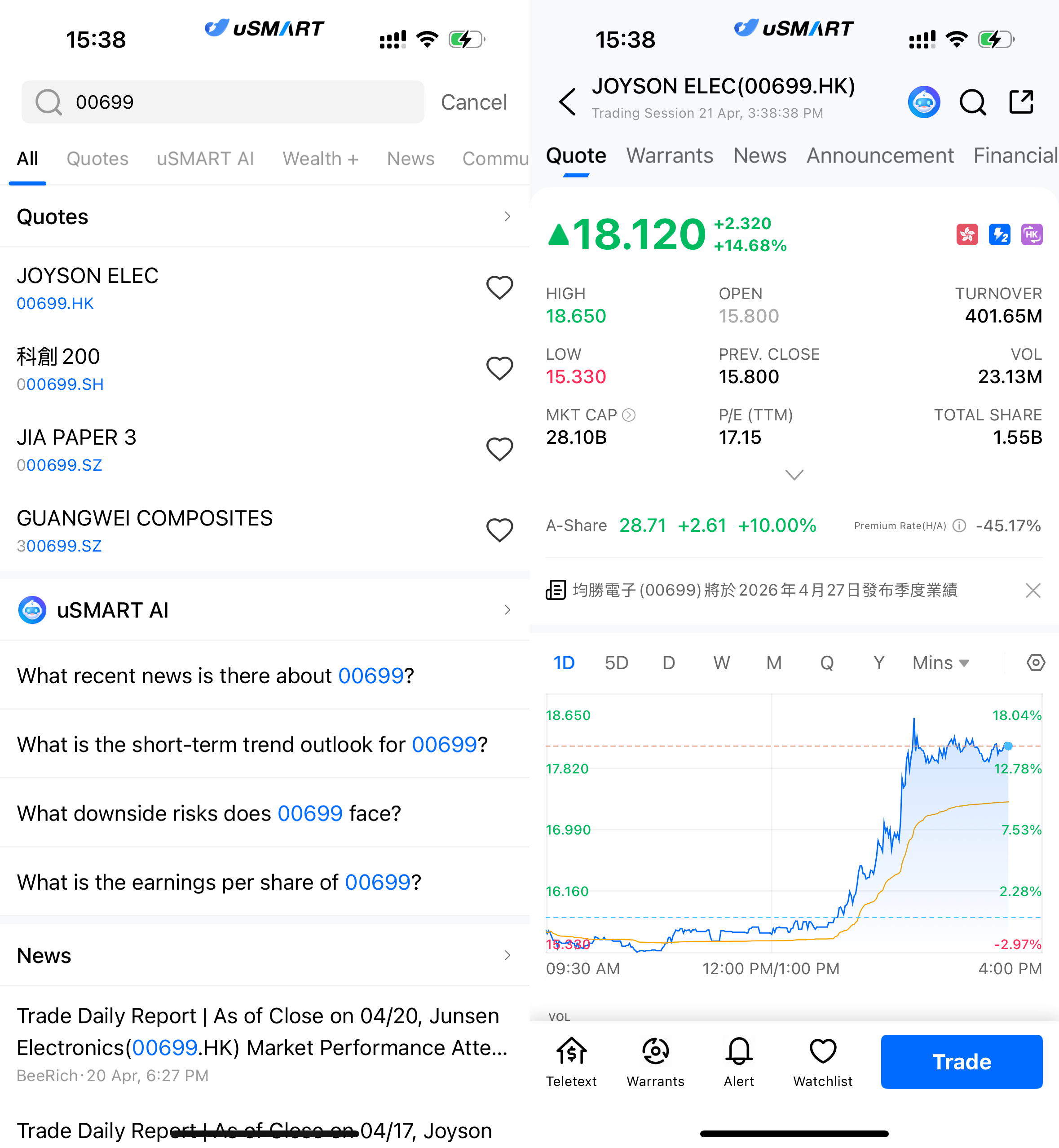Viewport: 1059px width, 1148px height.
Task: Set a price Alert with the bell
Action: click(x=739, y=1061)
